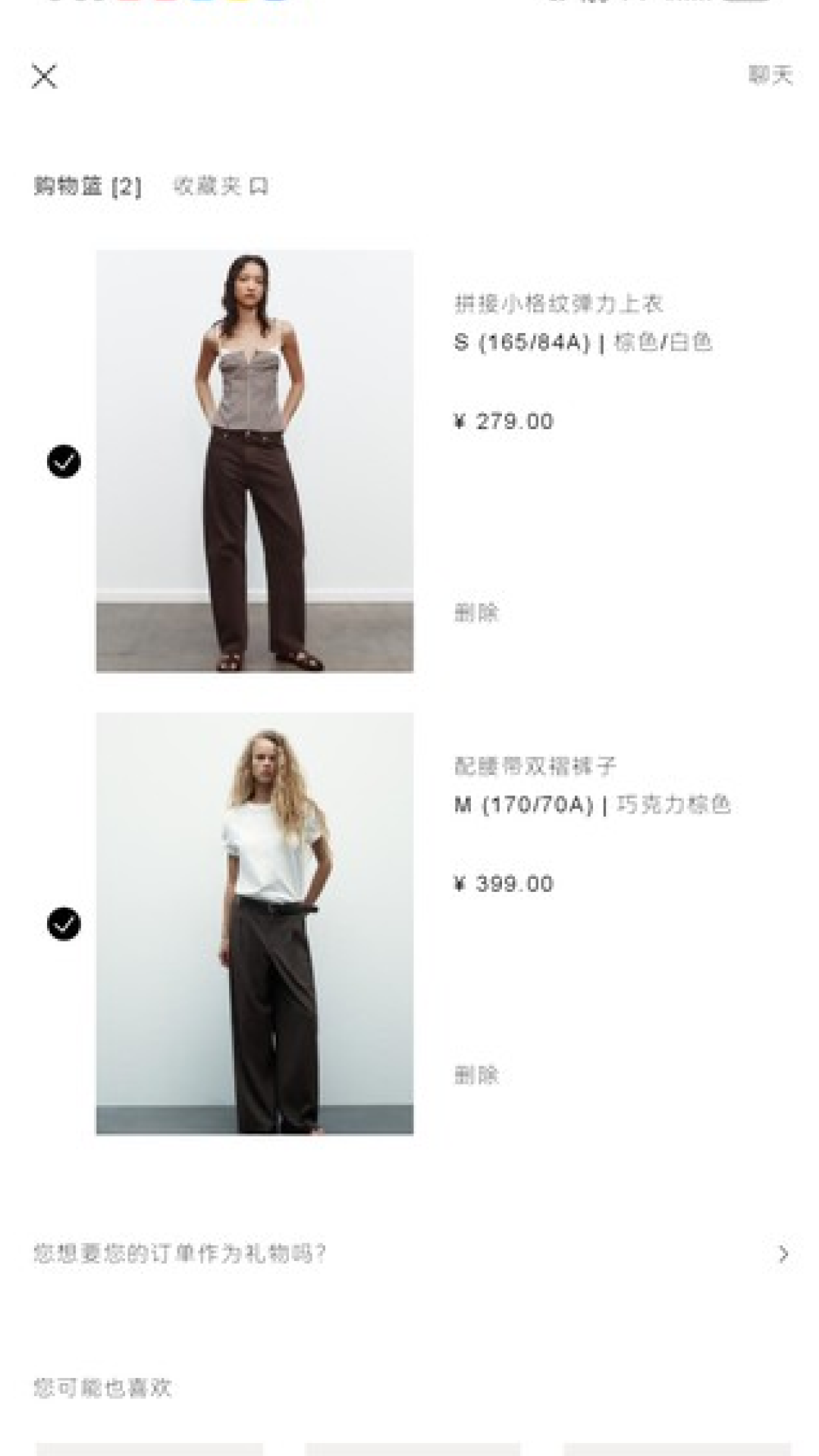Open the 拼接小格纹弹力上衣 product image
Image resolution: width=819 pixels, height=1456 pixels.
point(255,461)
